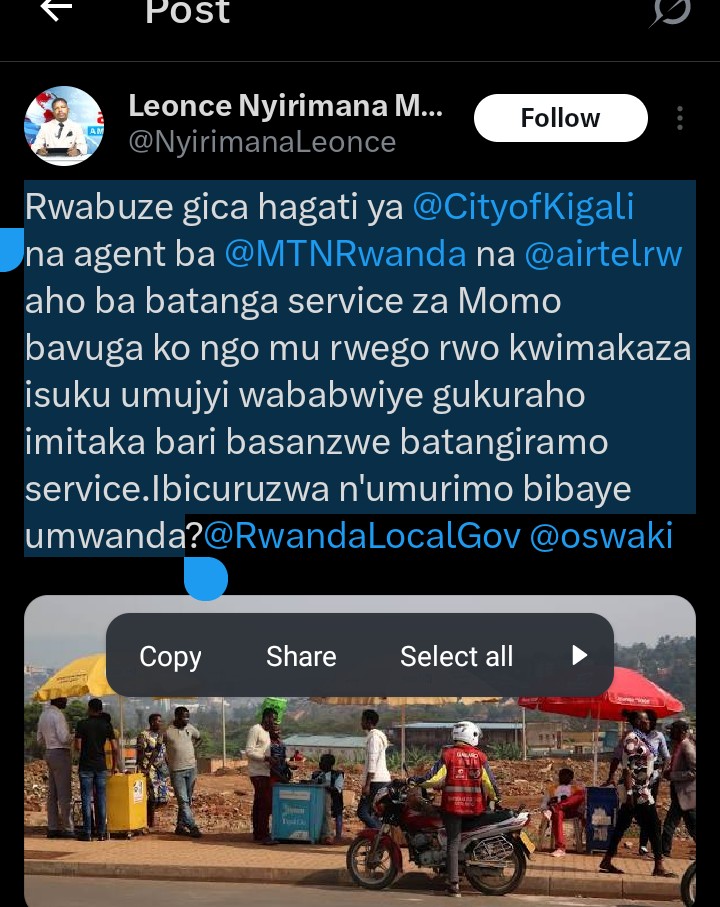This screenshot has height=907, width=720.
Task: Go back using the top arrow
Action: [x=56, y=10]
